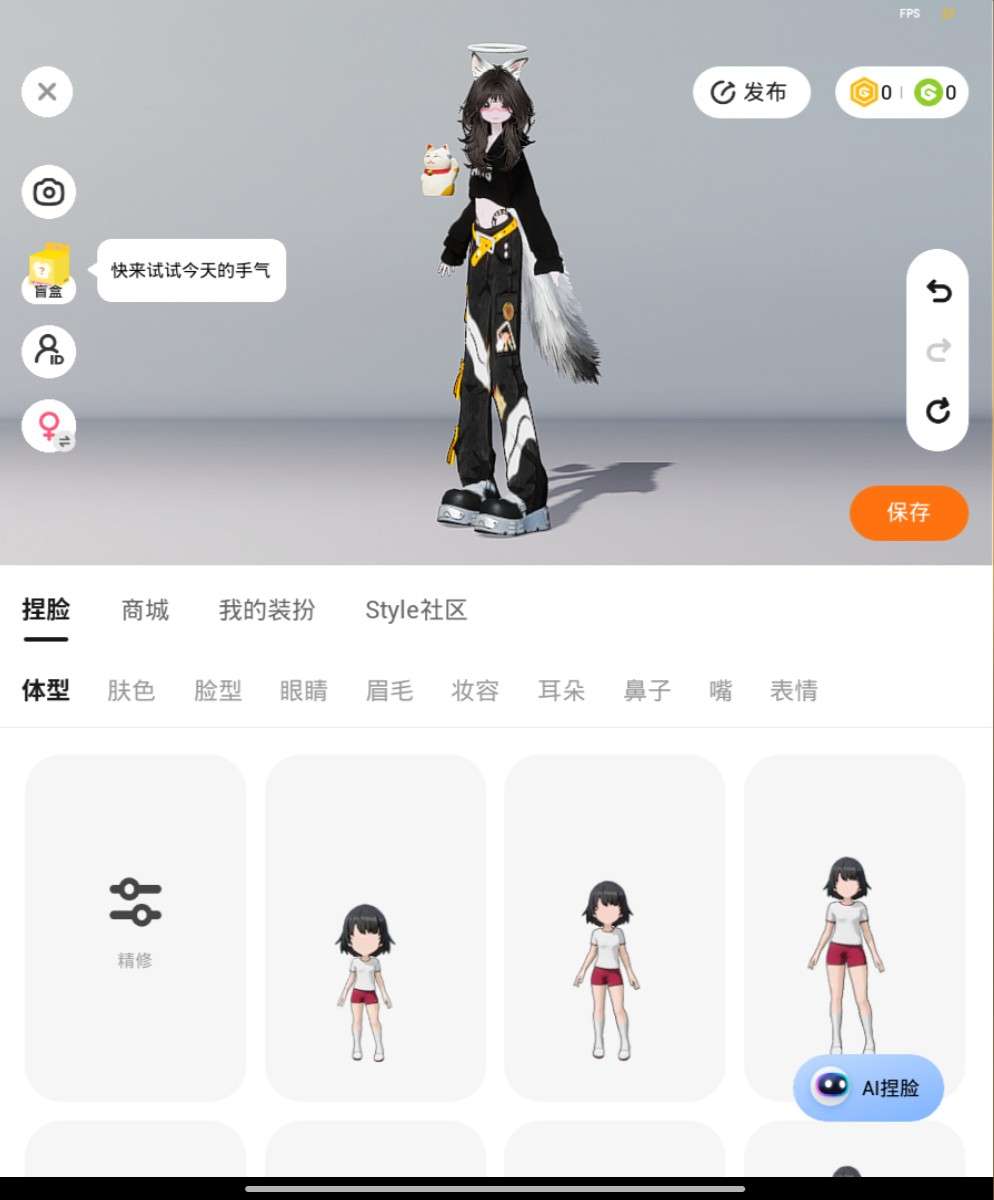Save the avatar with 保存
Viewport: 994px width, 1200px height.
click(908, 513)
